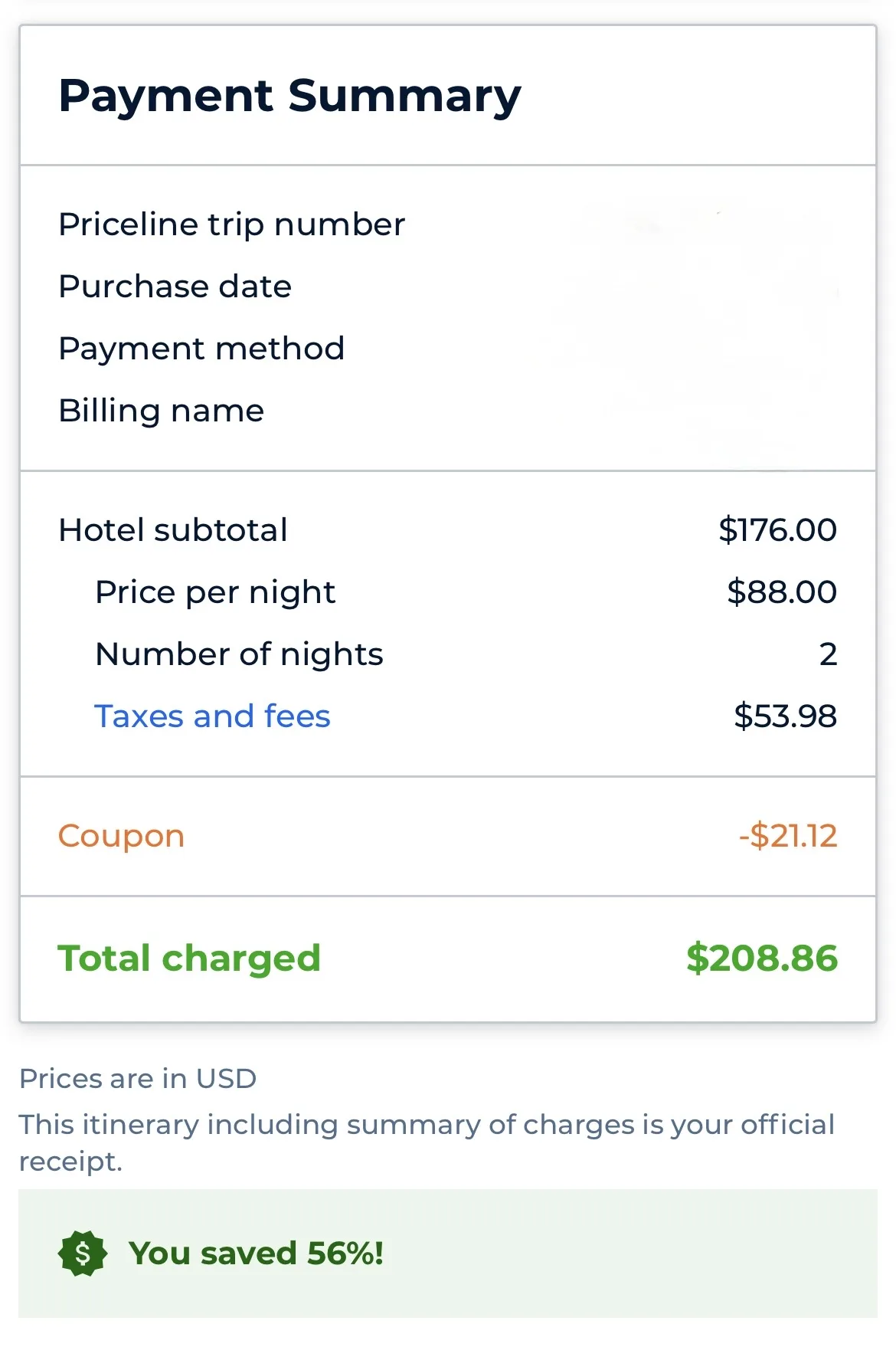Click the Payment Summary heading
The width and height of the screenshot is (896, 1347).
coord(289,93)
